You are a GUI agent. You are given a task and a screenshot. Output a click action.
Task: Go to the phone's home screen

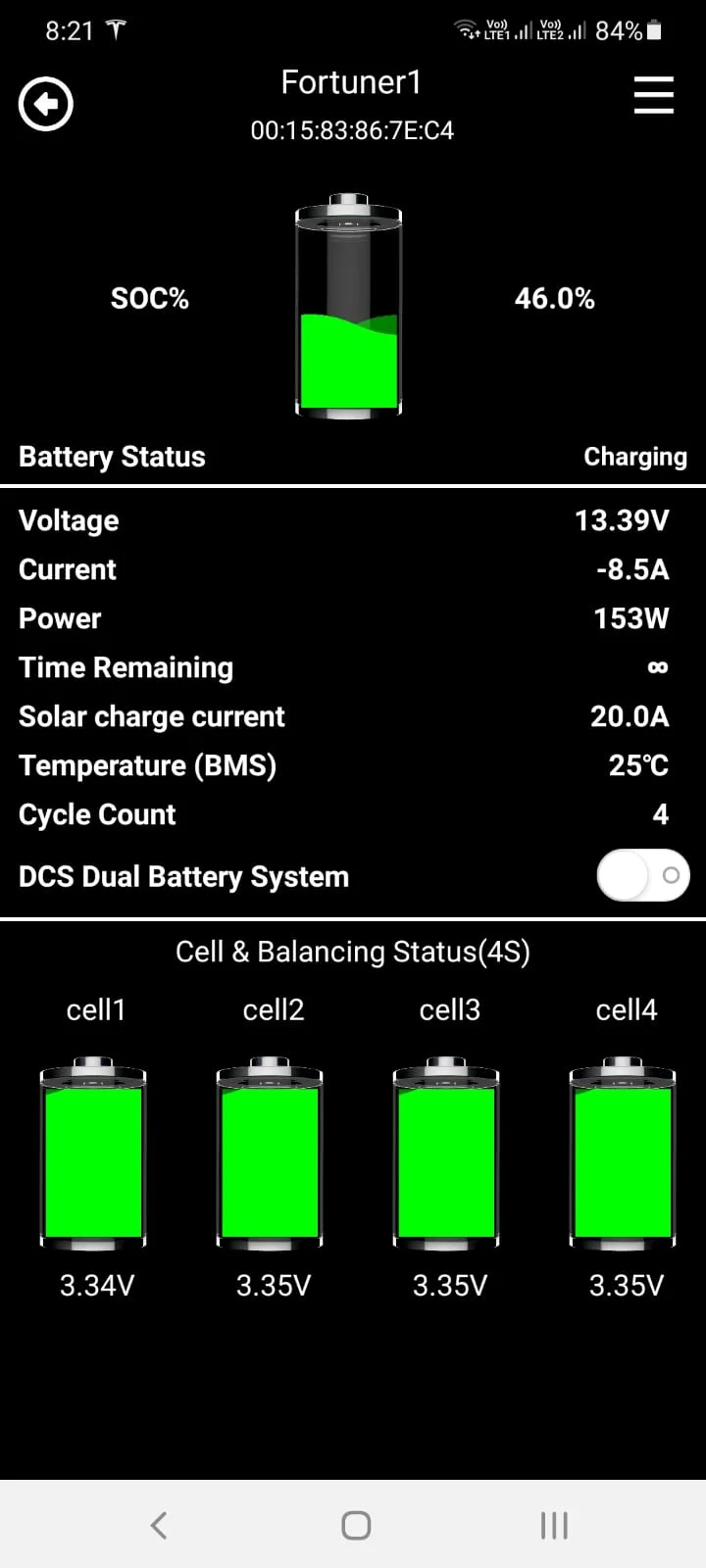pyautogui.click(x=356, y=1525)
